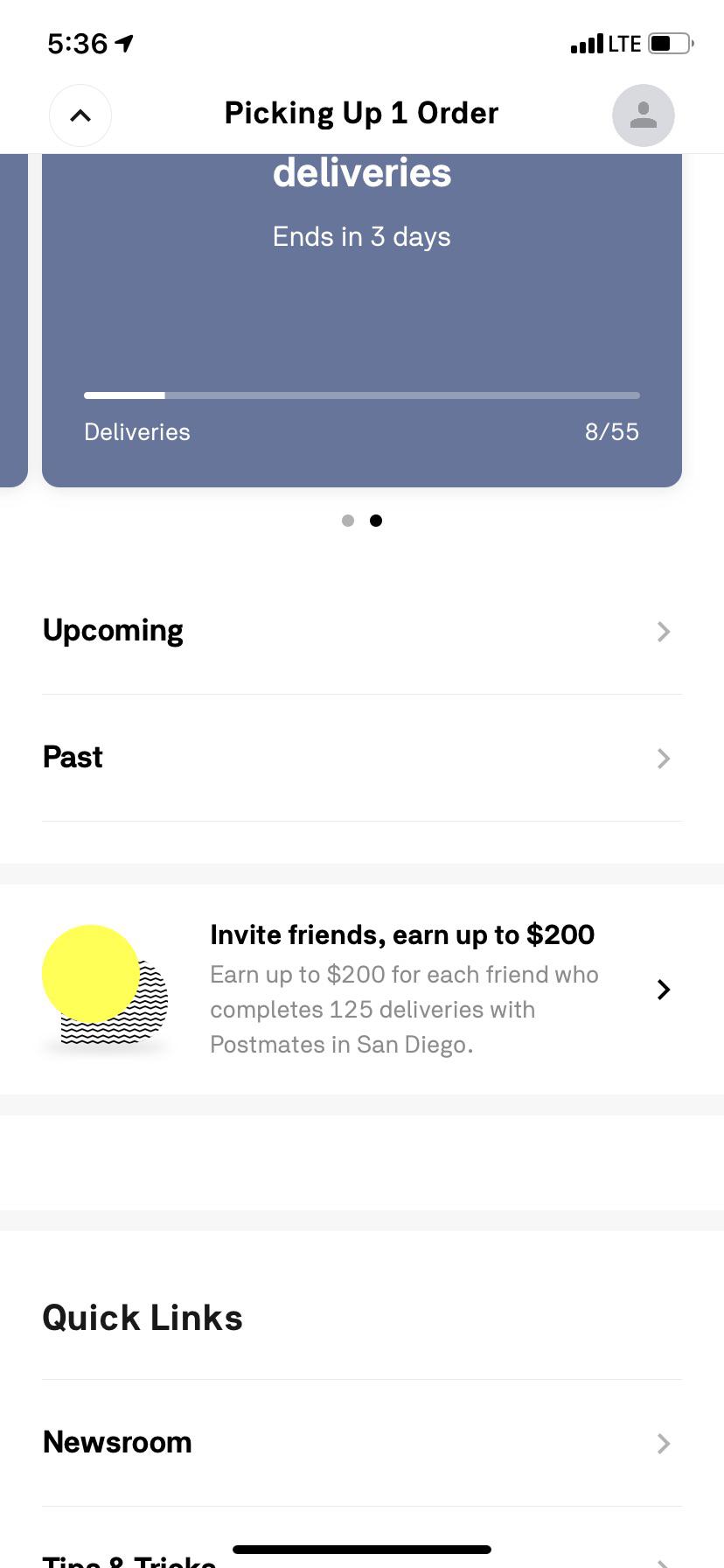Tap the battery indicator
The image size is (724, 1568).
[668, 42]
